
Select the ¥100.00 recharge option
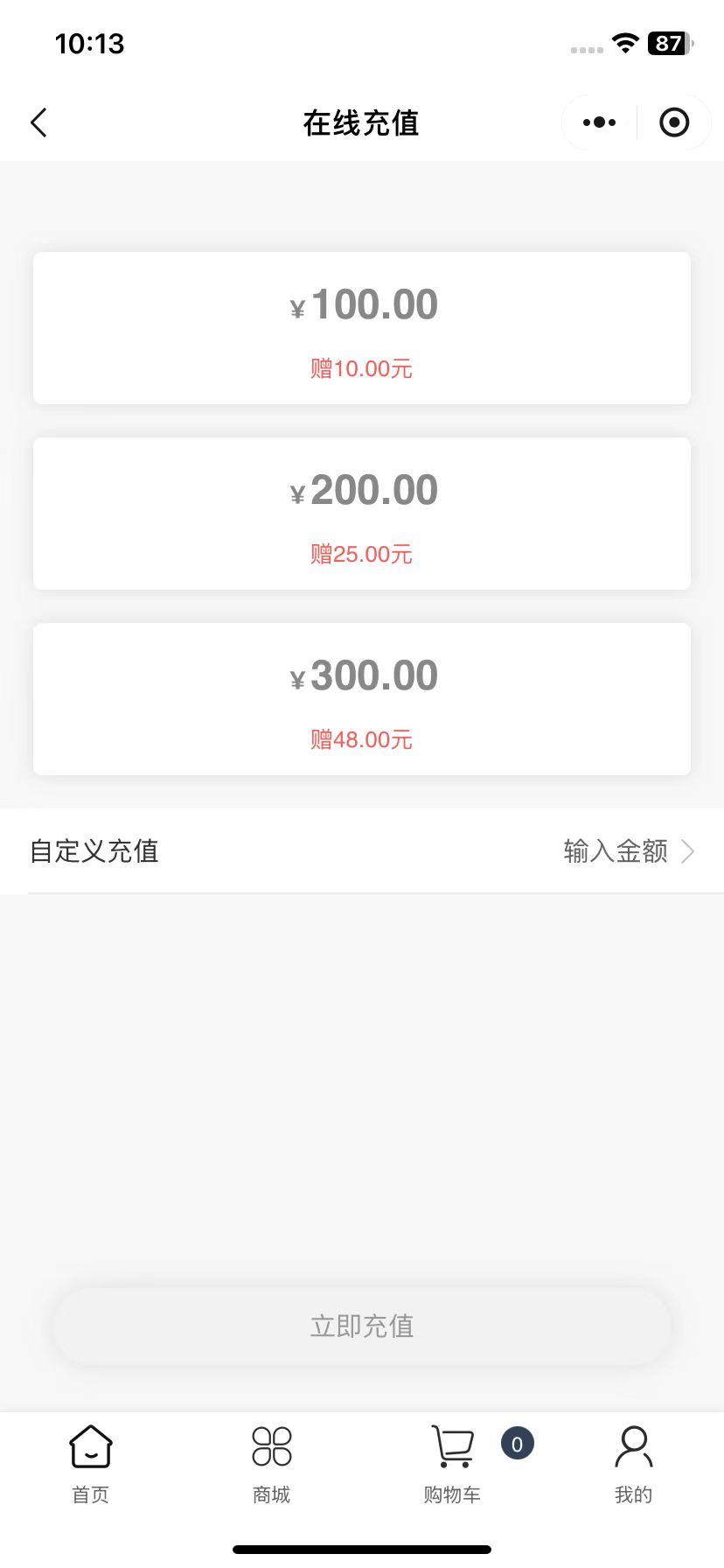362,328
